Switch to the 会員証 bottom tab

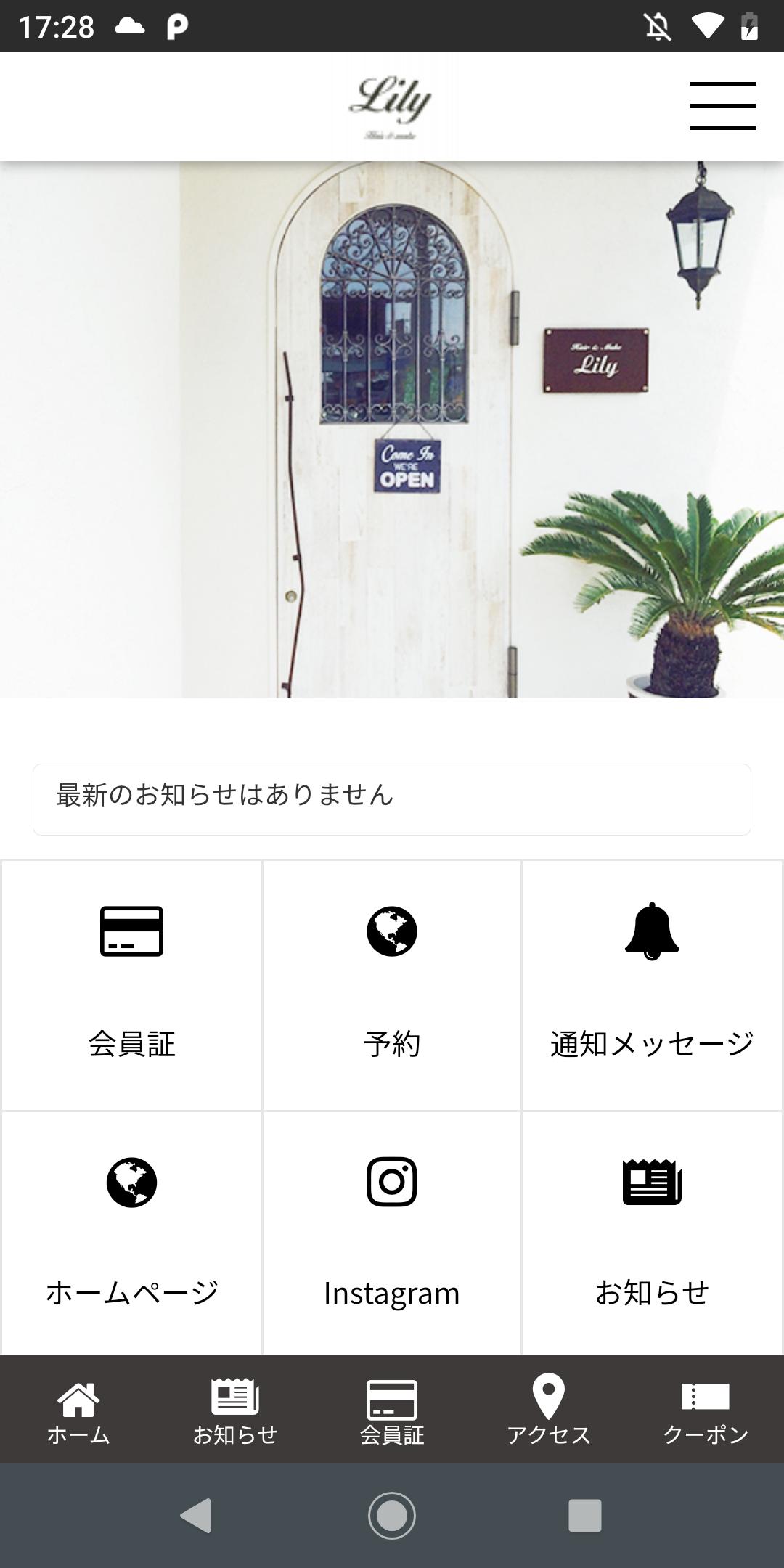(x=392, y=1410)
